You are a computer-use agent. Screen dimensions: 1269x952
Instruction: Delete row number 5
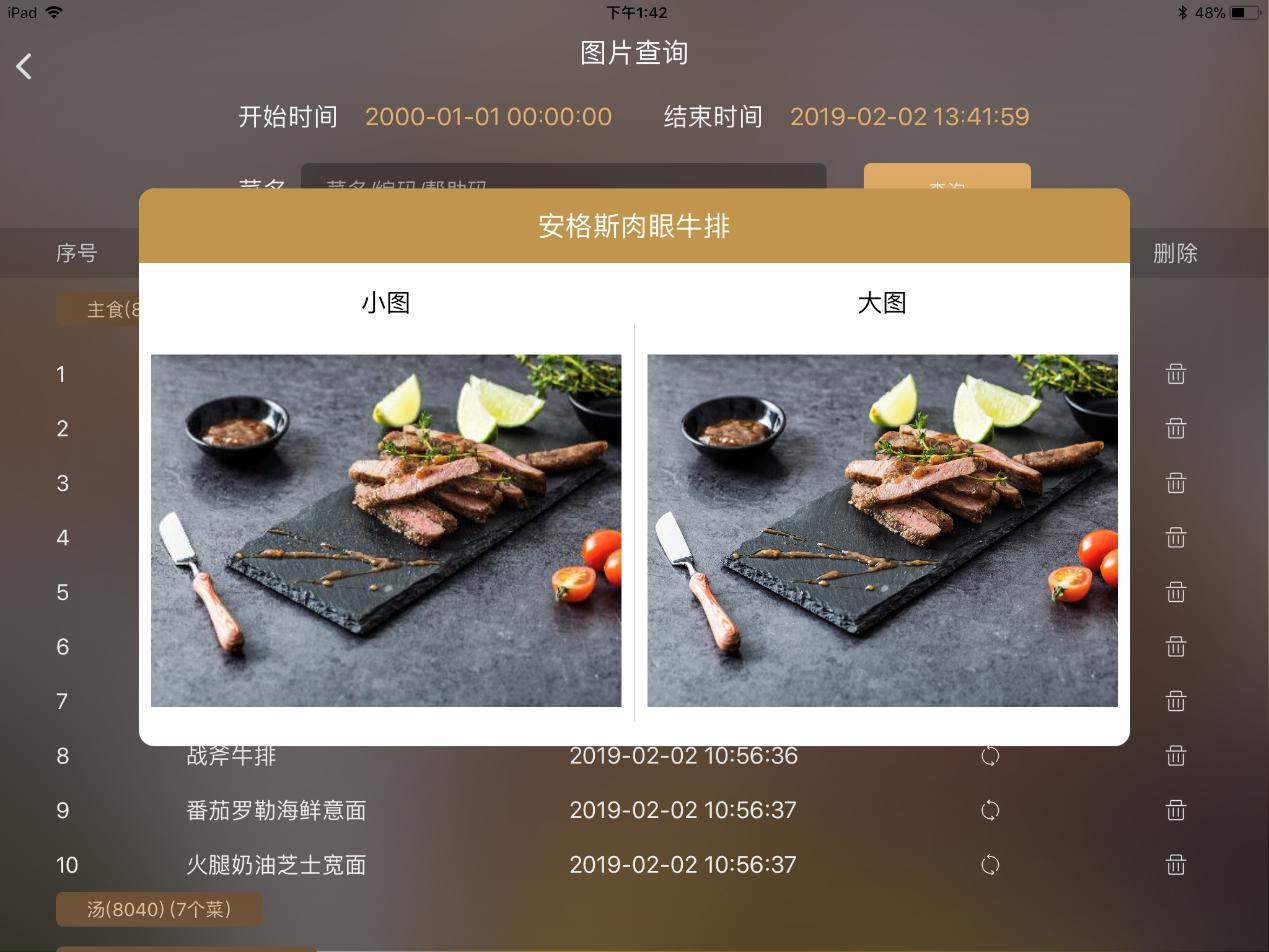(x=1176, y=592)
